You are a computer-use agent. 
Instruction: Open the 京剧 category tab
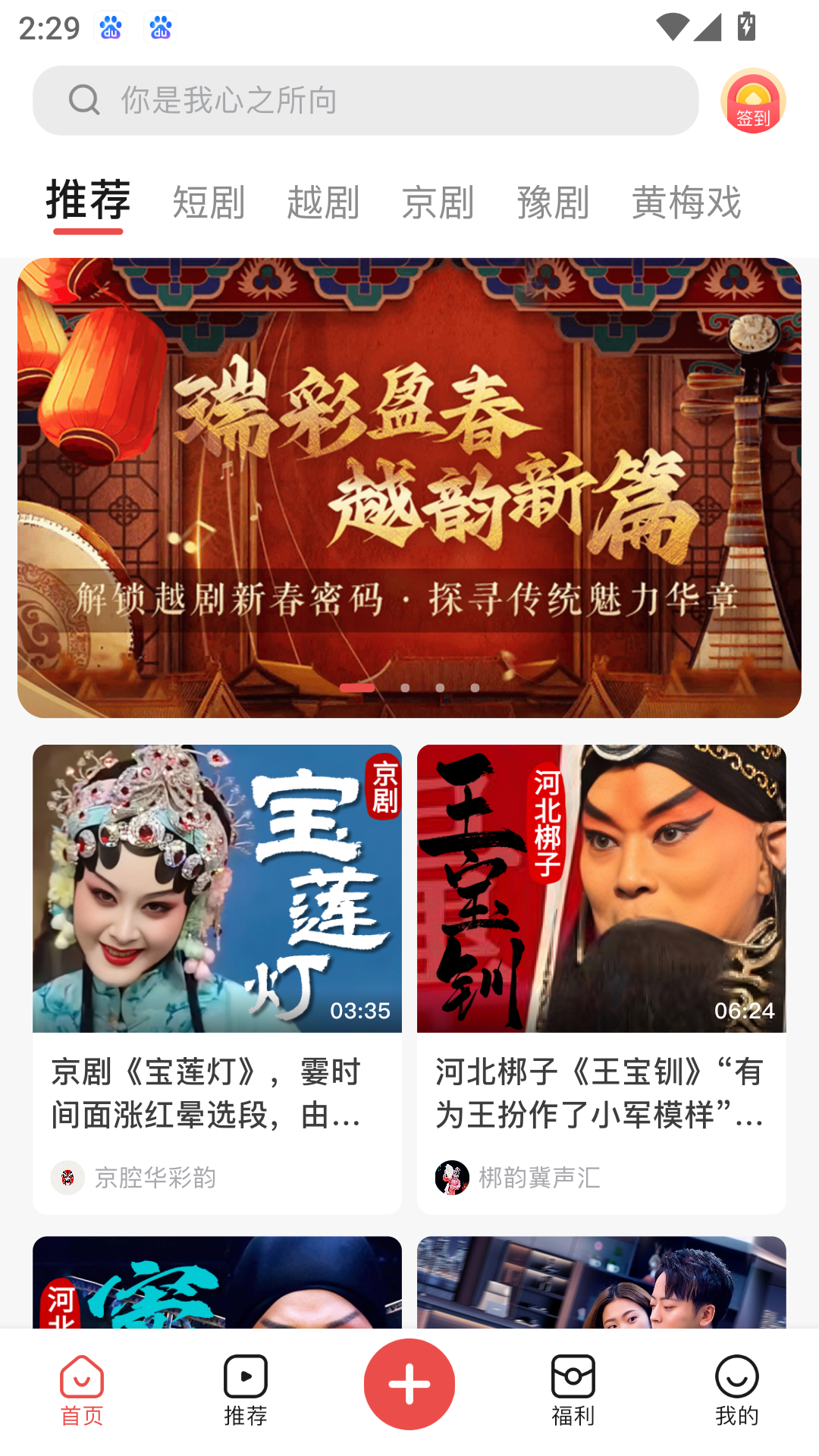438,202
